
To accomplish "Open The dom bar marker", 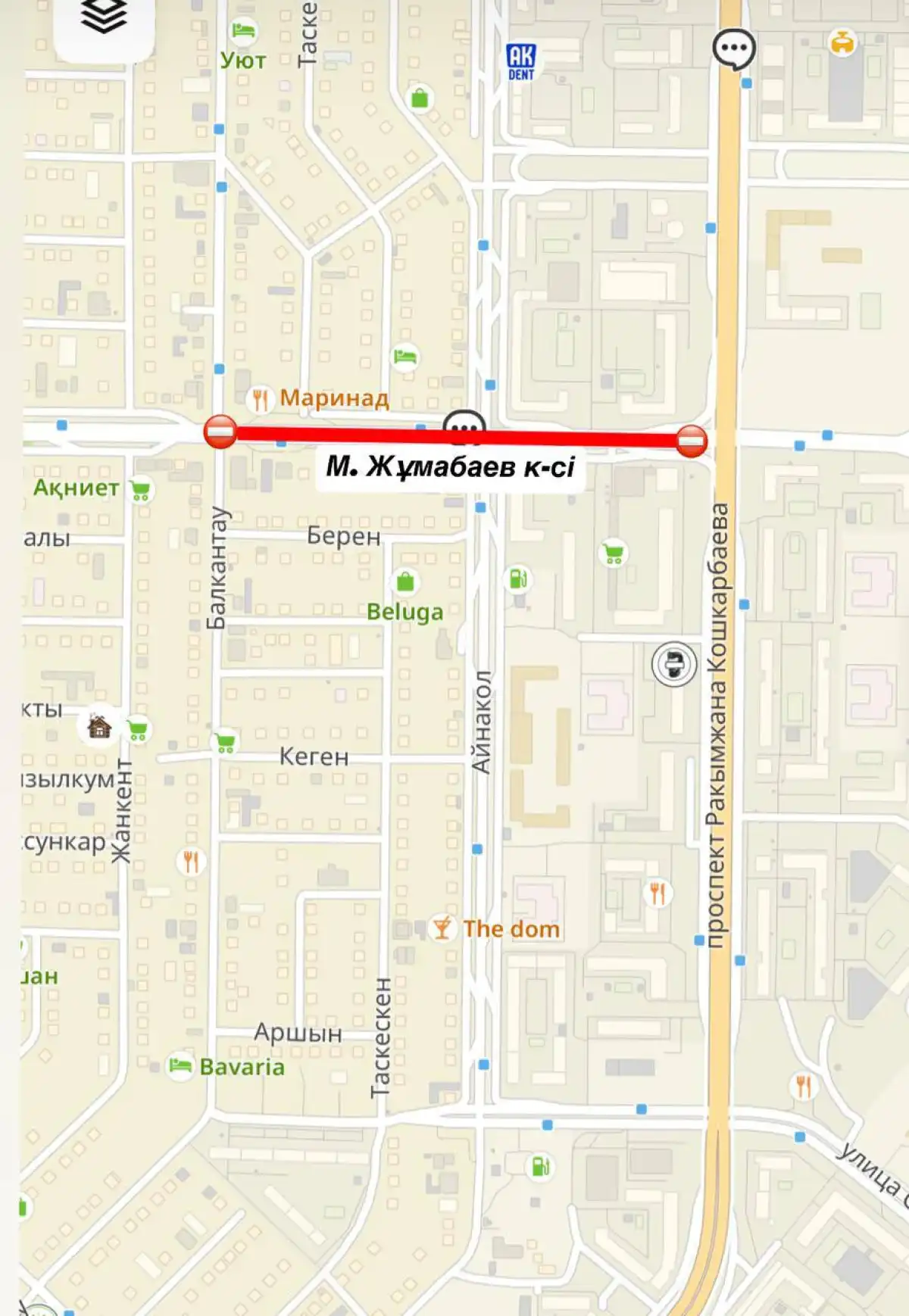I will pos(441,928).
